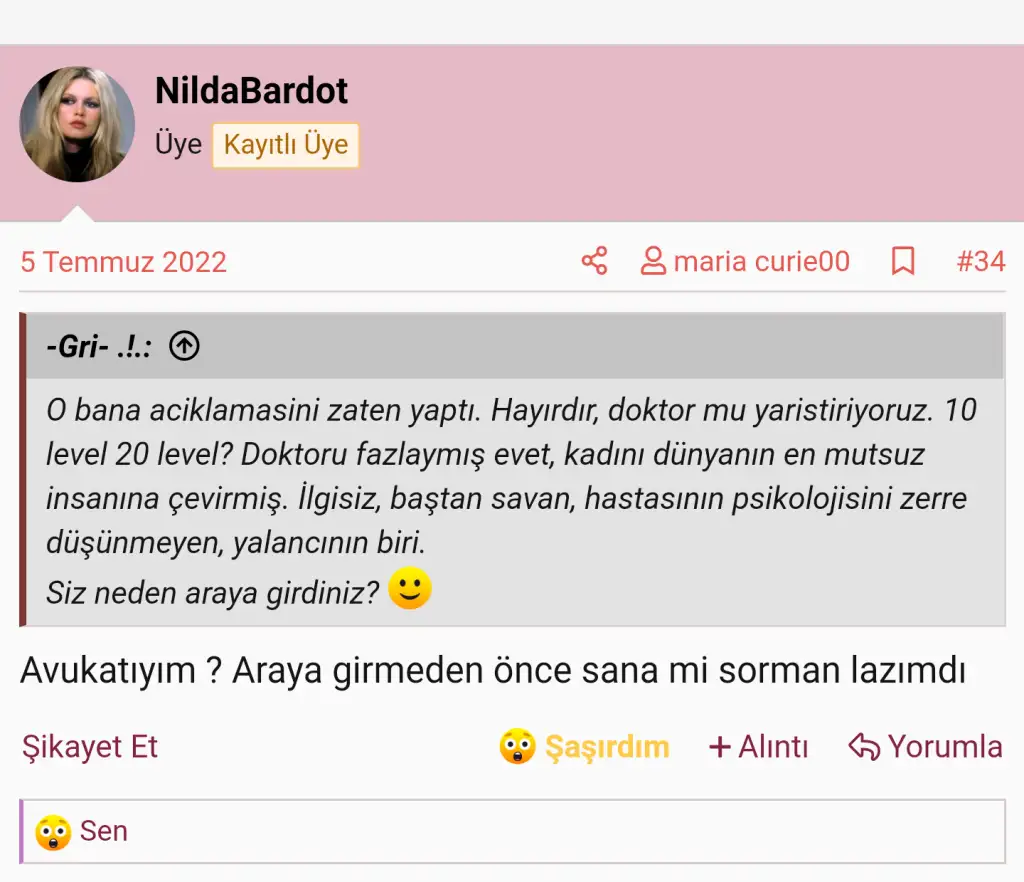Open maria curie00's profile link

(746, 262)
